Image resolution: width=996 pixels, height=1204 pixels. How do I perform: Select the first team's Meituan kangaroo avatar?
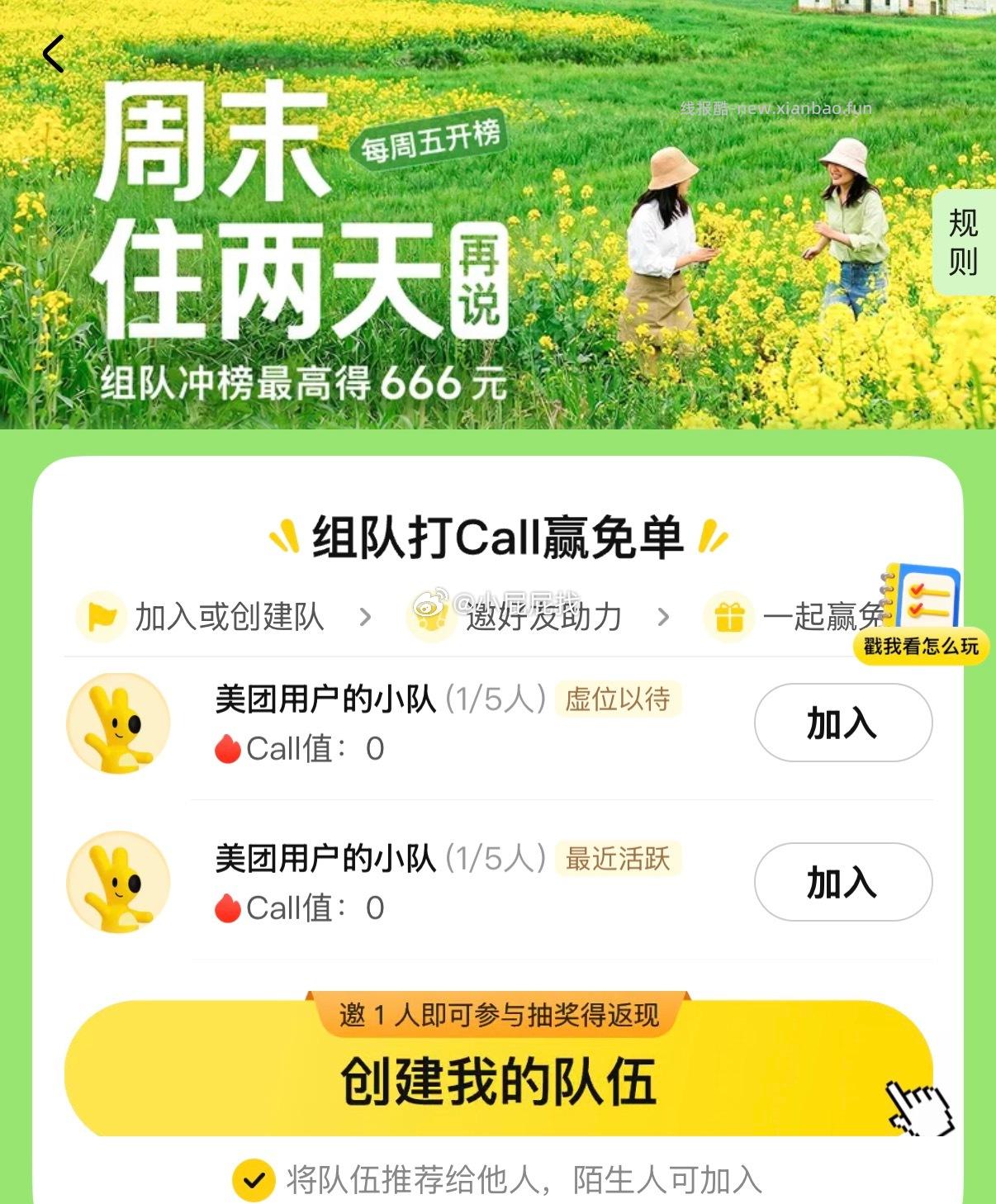(x=120, y=722)
